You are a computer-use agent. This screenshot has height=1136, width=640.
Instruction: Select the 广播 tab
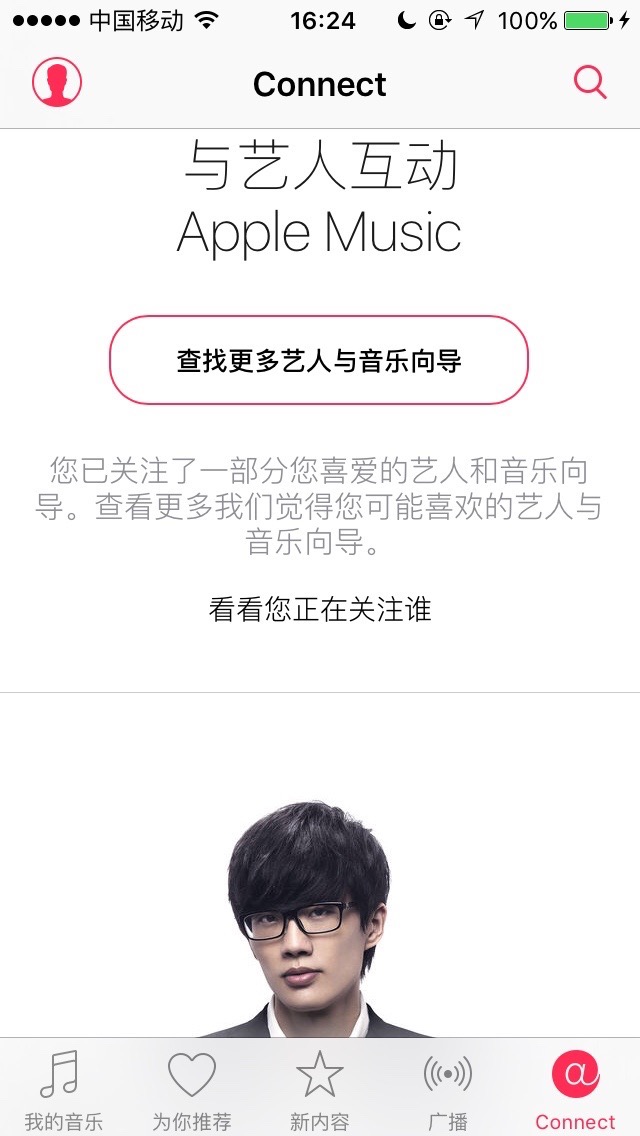point(447,1090)
